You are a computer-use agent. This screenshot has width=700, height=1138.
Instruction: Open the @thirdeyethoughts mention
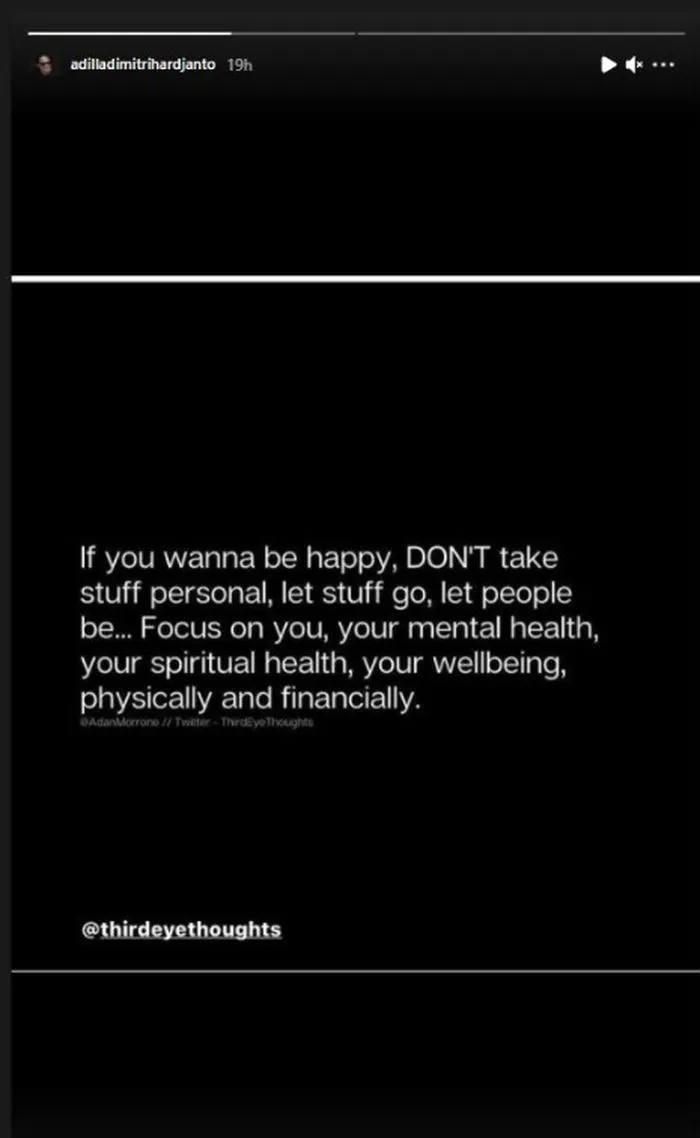pyautogui.click(x=181, y=929)
